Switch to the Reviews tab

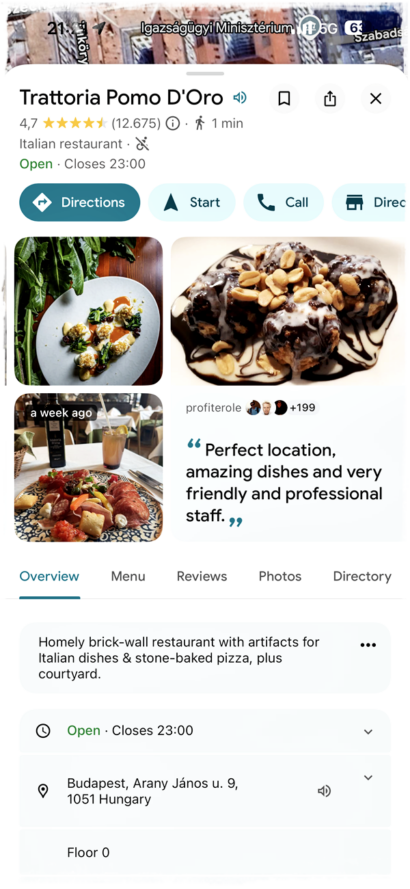pyautogui.click(x=202, y=577)
